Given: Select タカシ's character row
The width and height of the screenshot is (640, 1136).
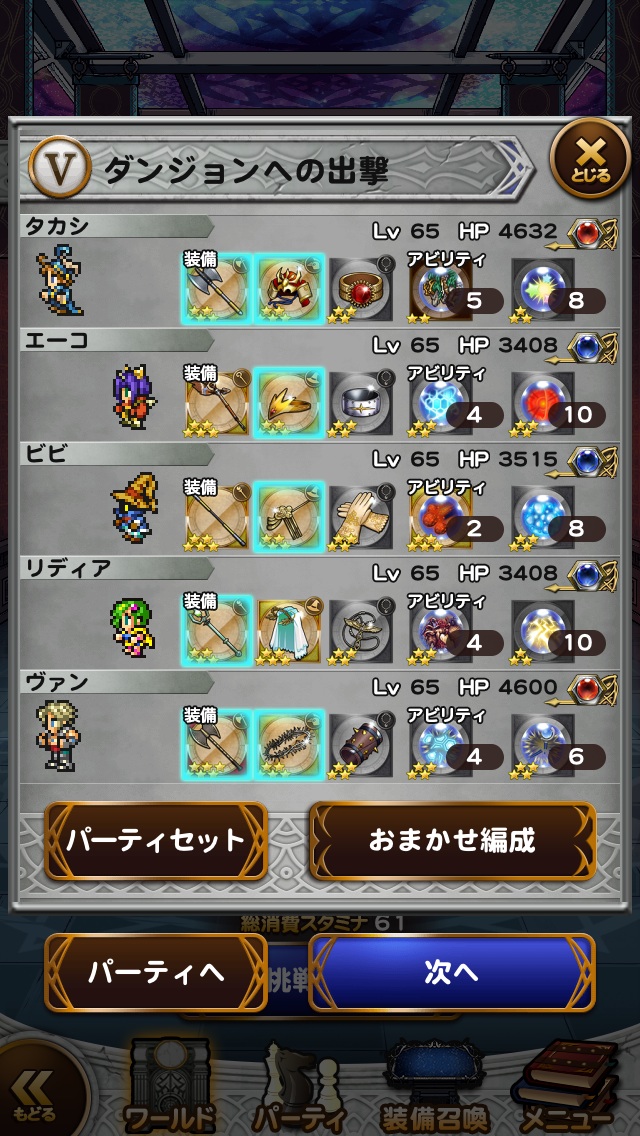Looking at the screenshot, I should click(100, 270).
